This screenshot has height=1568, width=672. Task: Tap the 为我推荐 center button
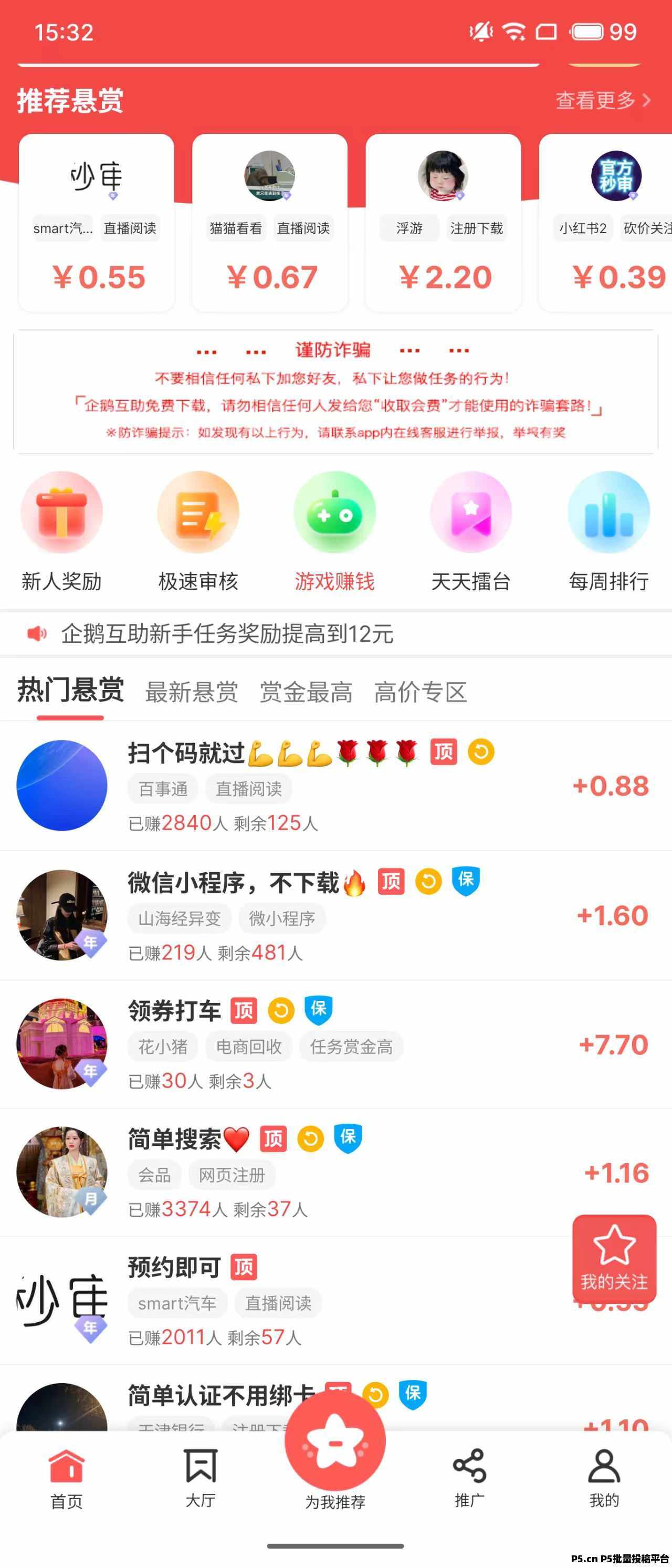click(335, 1449)
